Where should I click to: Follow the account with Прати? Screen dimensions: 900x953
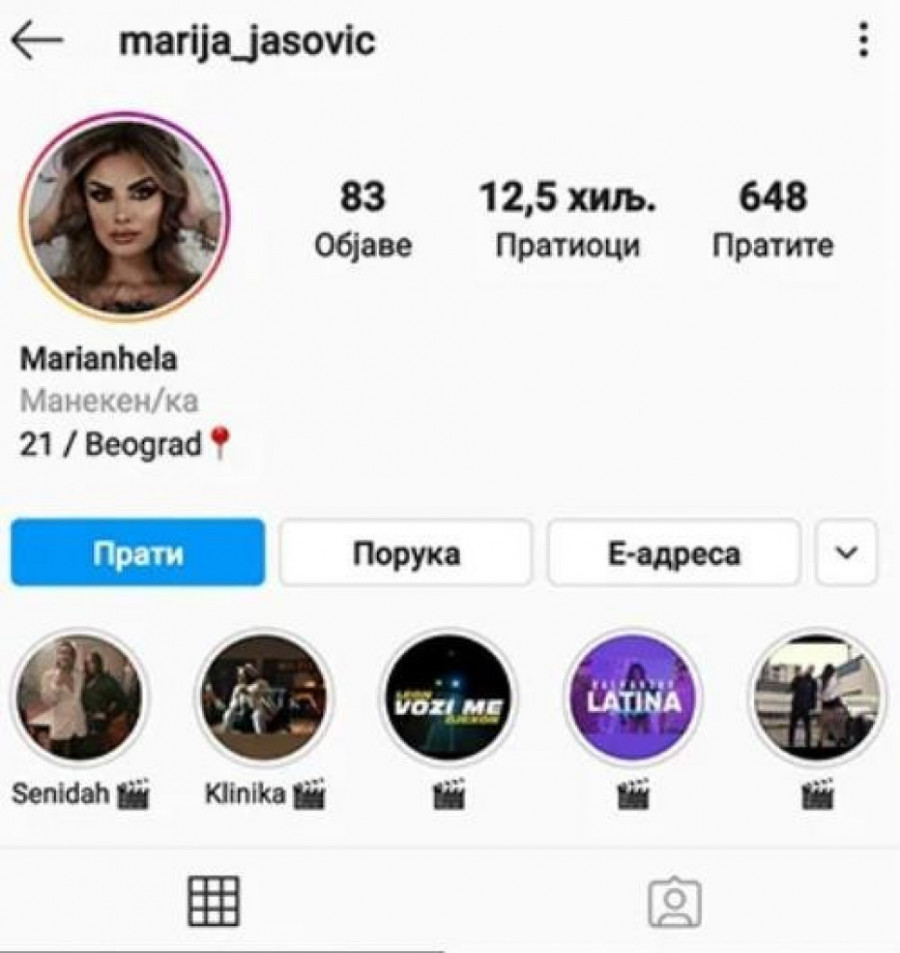click(x=138, y=552)
